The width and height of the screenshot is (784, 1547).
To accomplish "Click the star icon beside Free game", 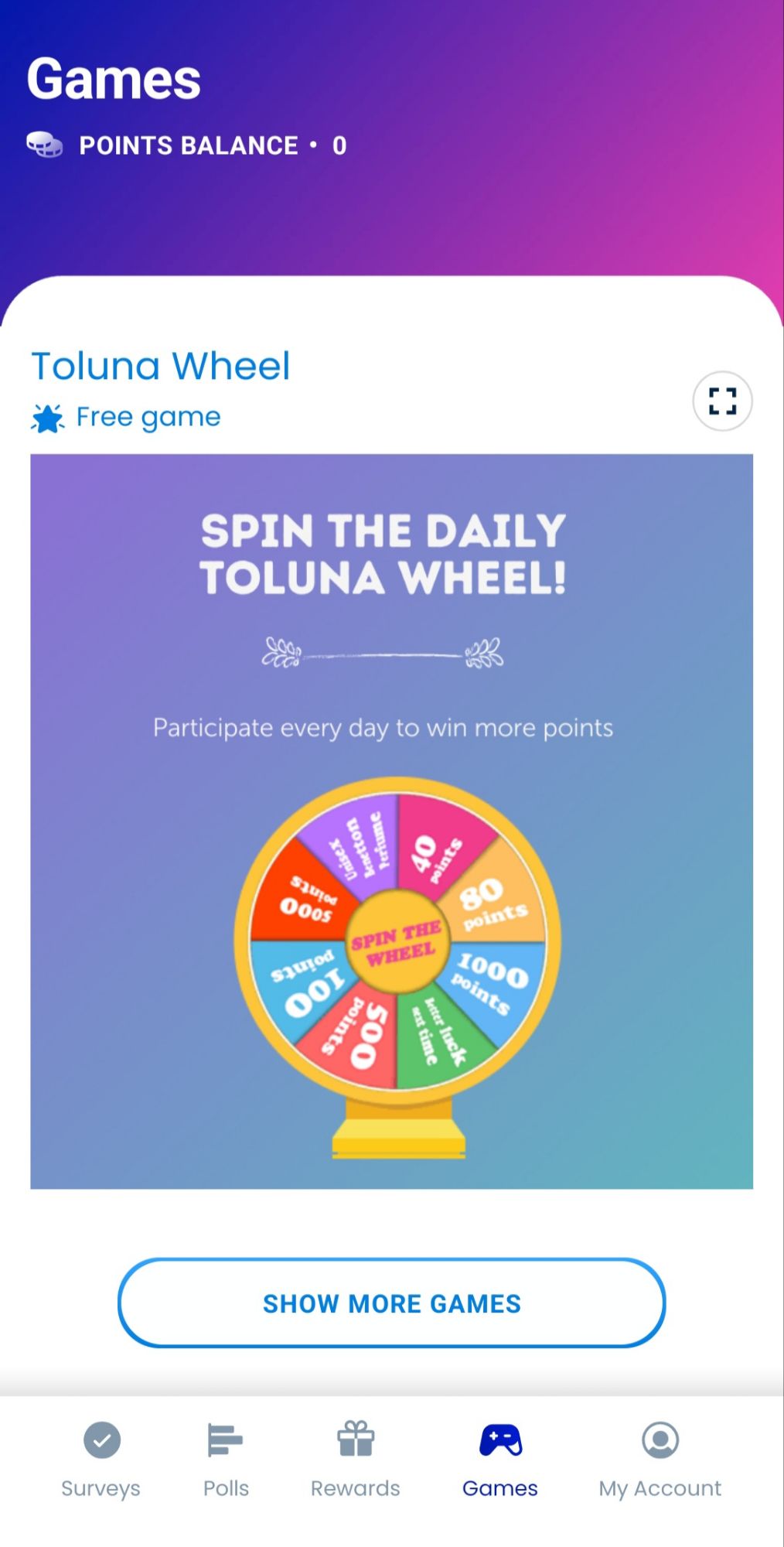I will click(48, 416).
